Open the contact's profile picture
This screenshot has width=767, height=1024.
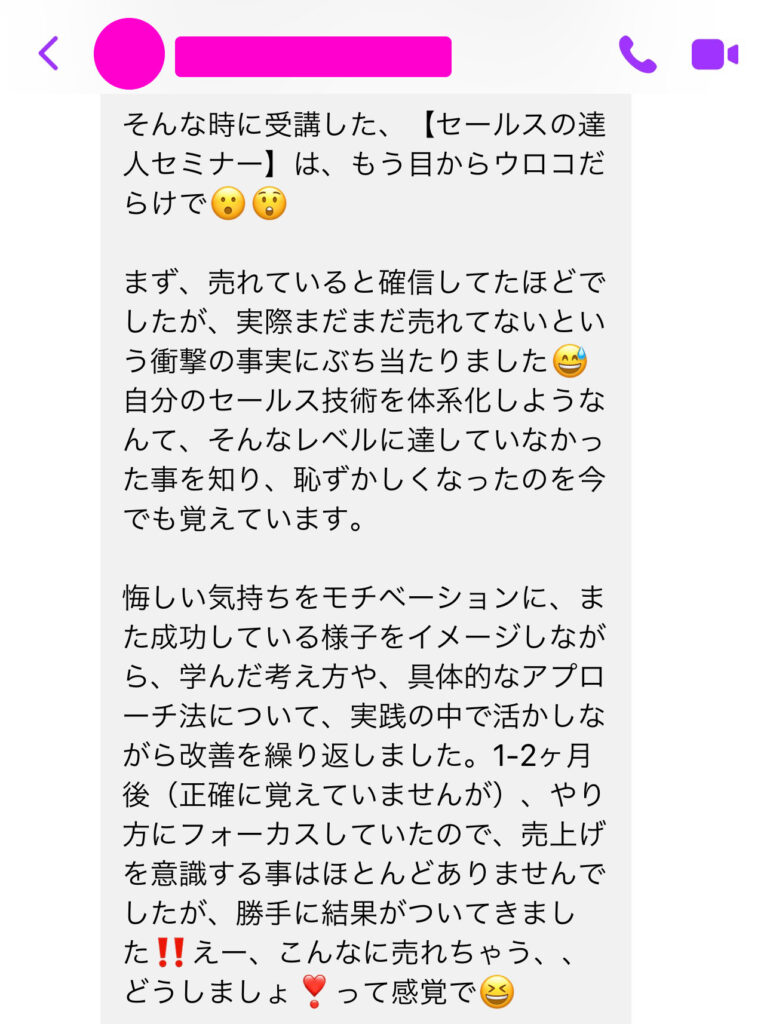129,54
